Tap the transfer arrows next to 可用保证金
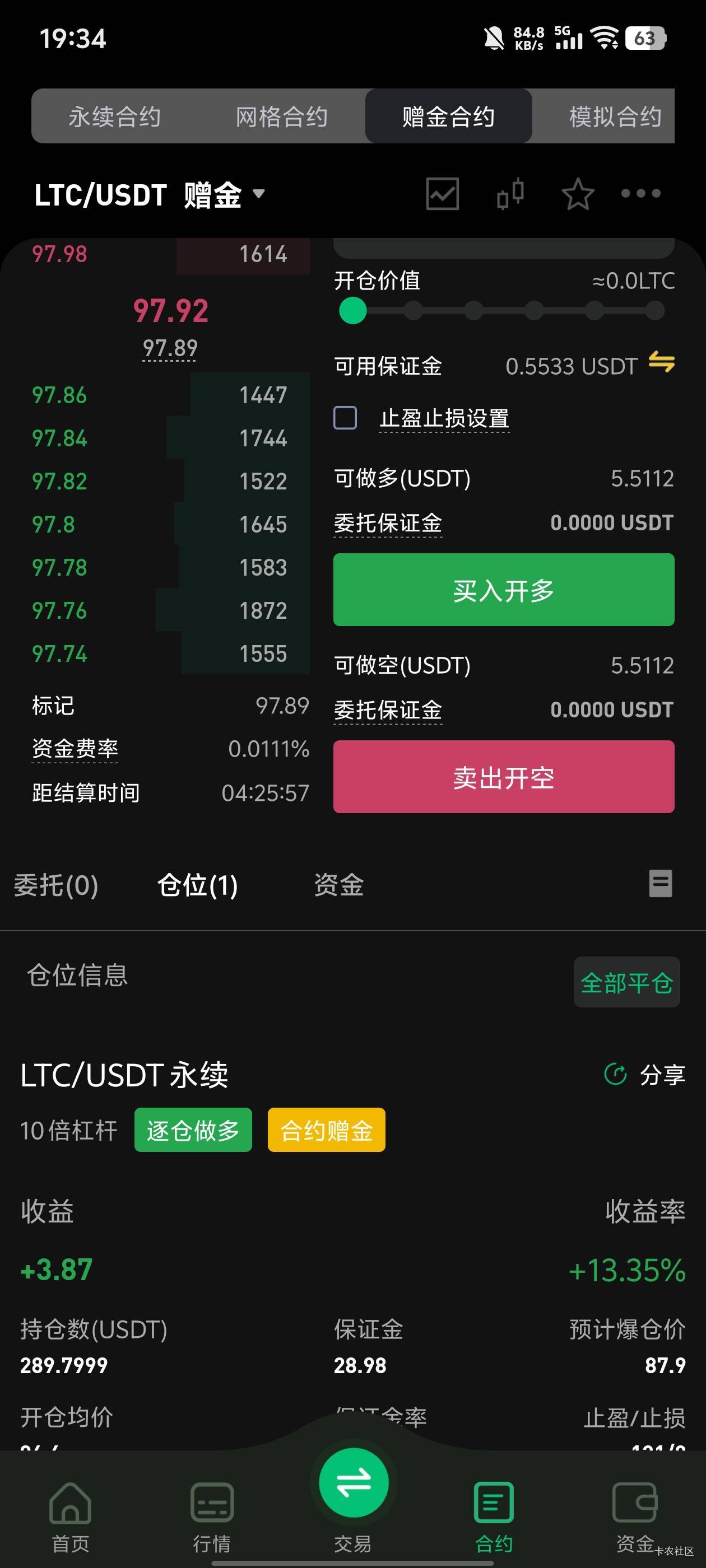This screenshot has width=706, height=1568. coord(661,362)
